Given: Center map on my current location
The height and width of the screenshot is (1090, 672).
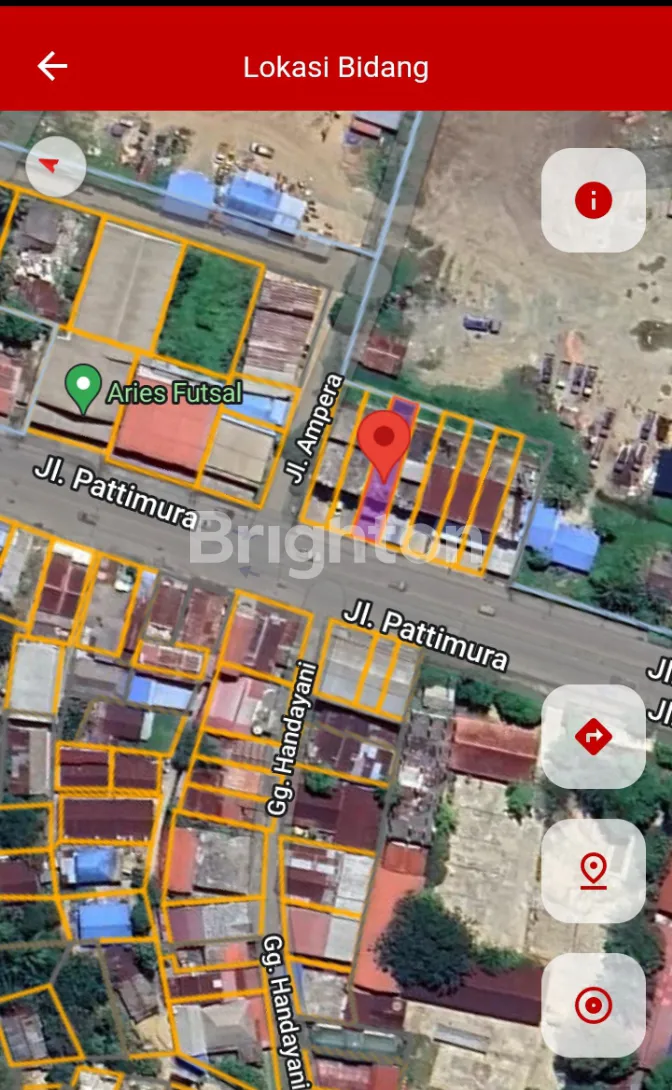Looking at the screenshot, I should [593, 1005].
